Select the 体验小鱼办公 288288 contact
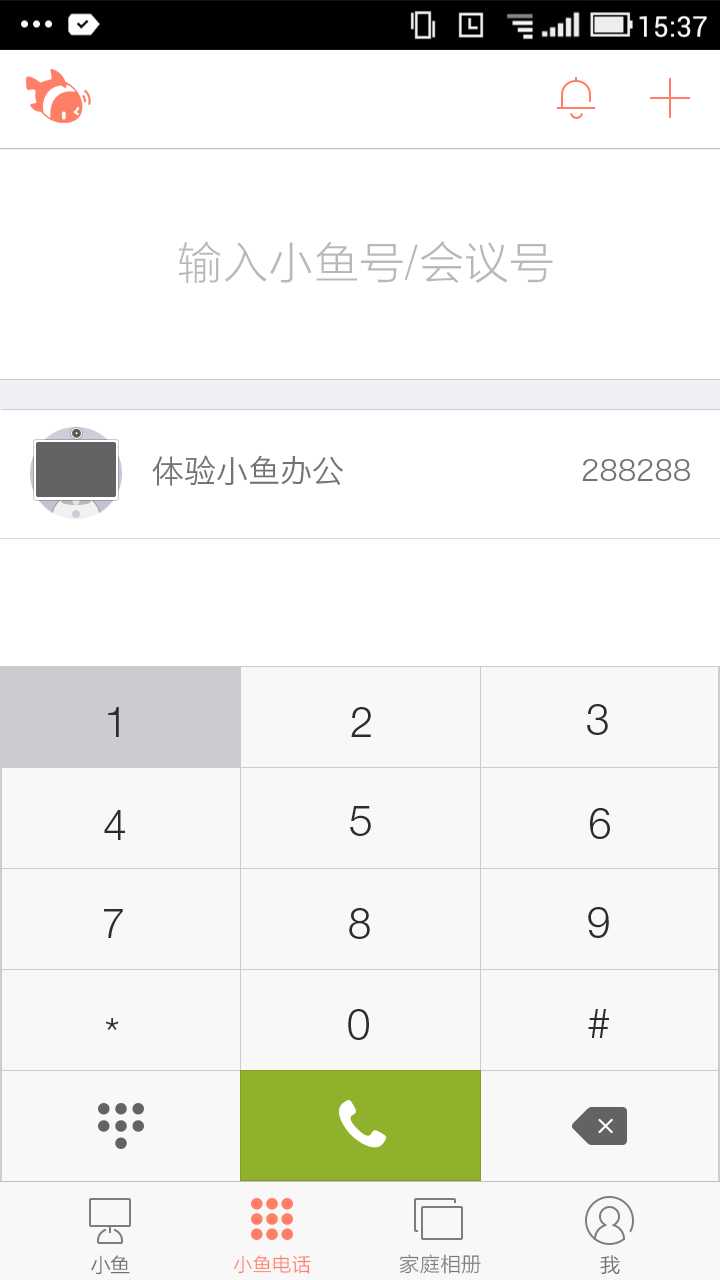 click(x=360, y=473)
